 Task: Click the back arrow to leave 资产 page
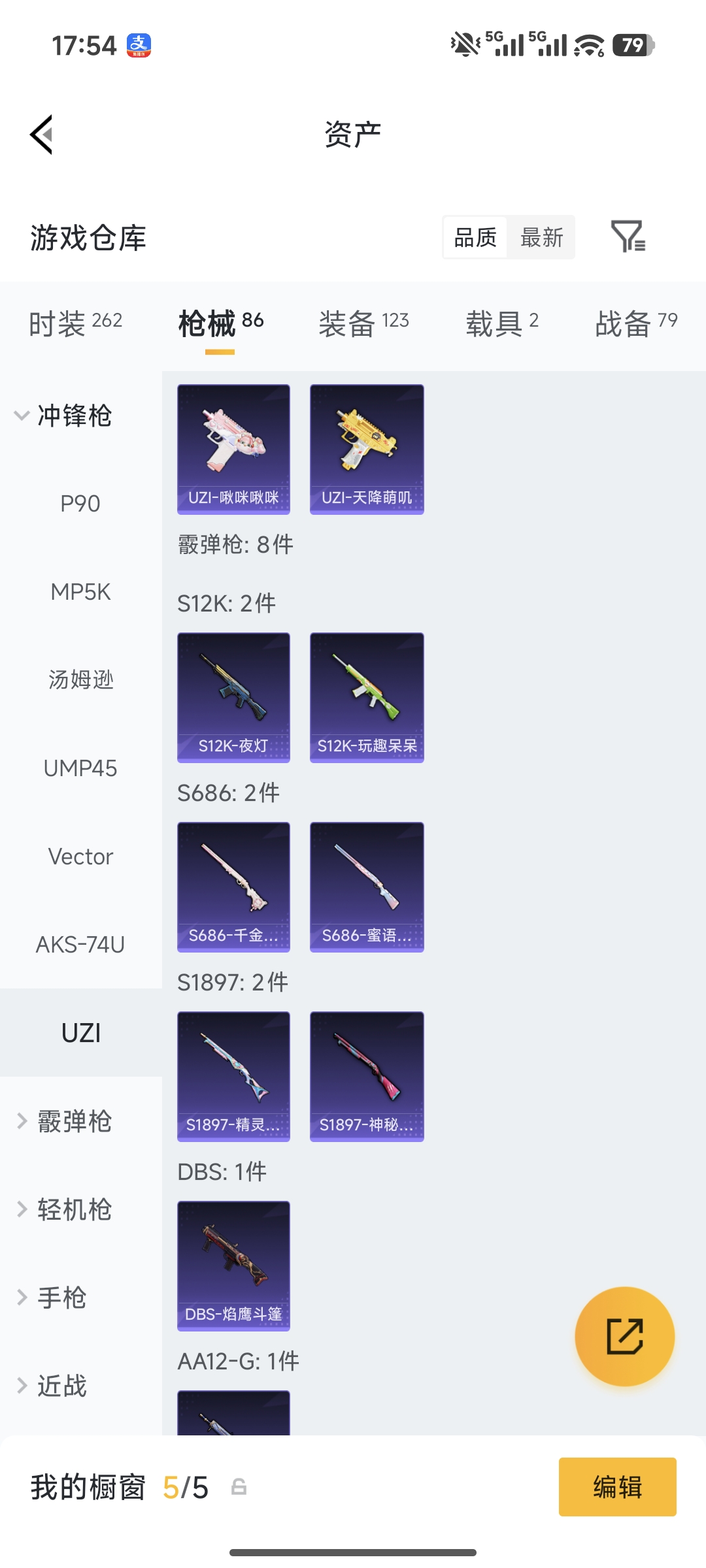point(41,134)
